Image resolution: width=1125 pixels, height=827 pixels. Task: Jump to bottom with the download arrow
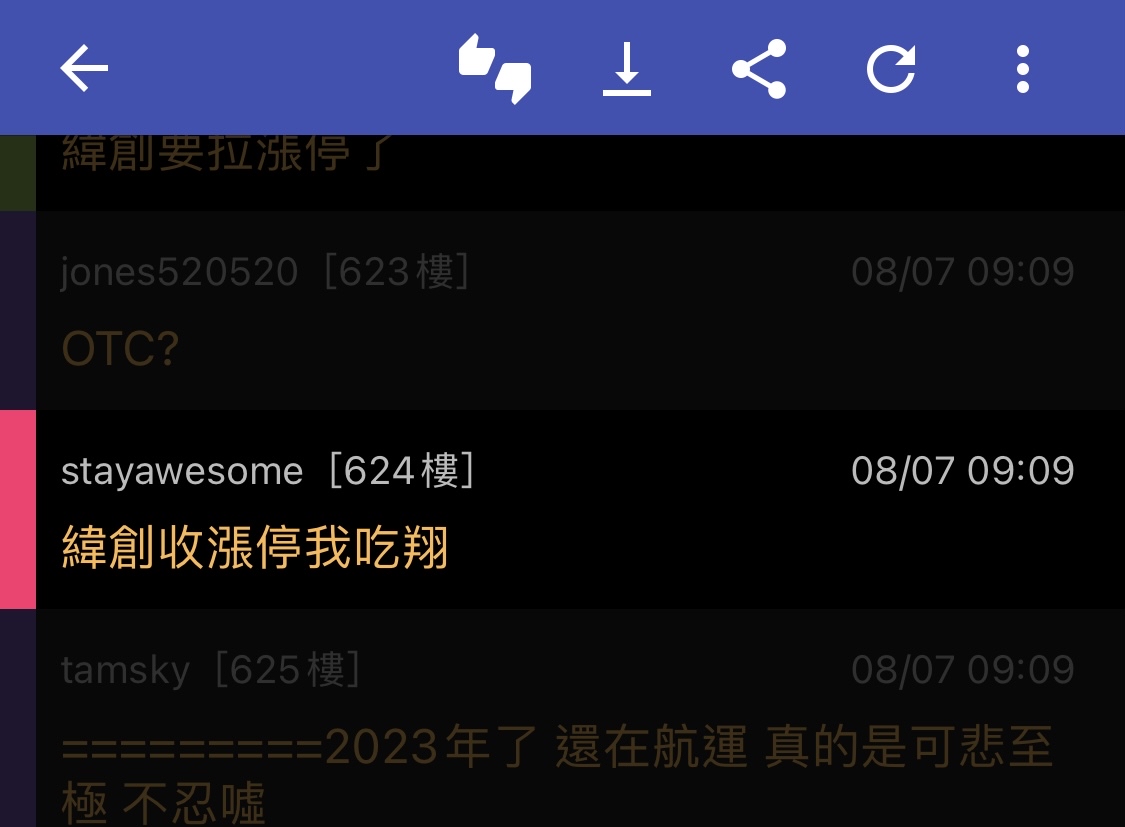pos(627,68)
